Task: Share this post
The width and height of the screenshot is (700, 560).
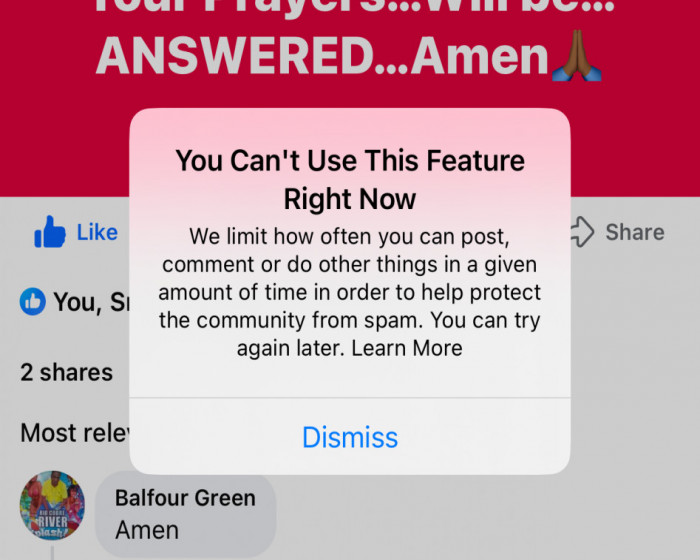Action: 617,232
